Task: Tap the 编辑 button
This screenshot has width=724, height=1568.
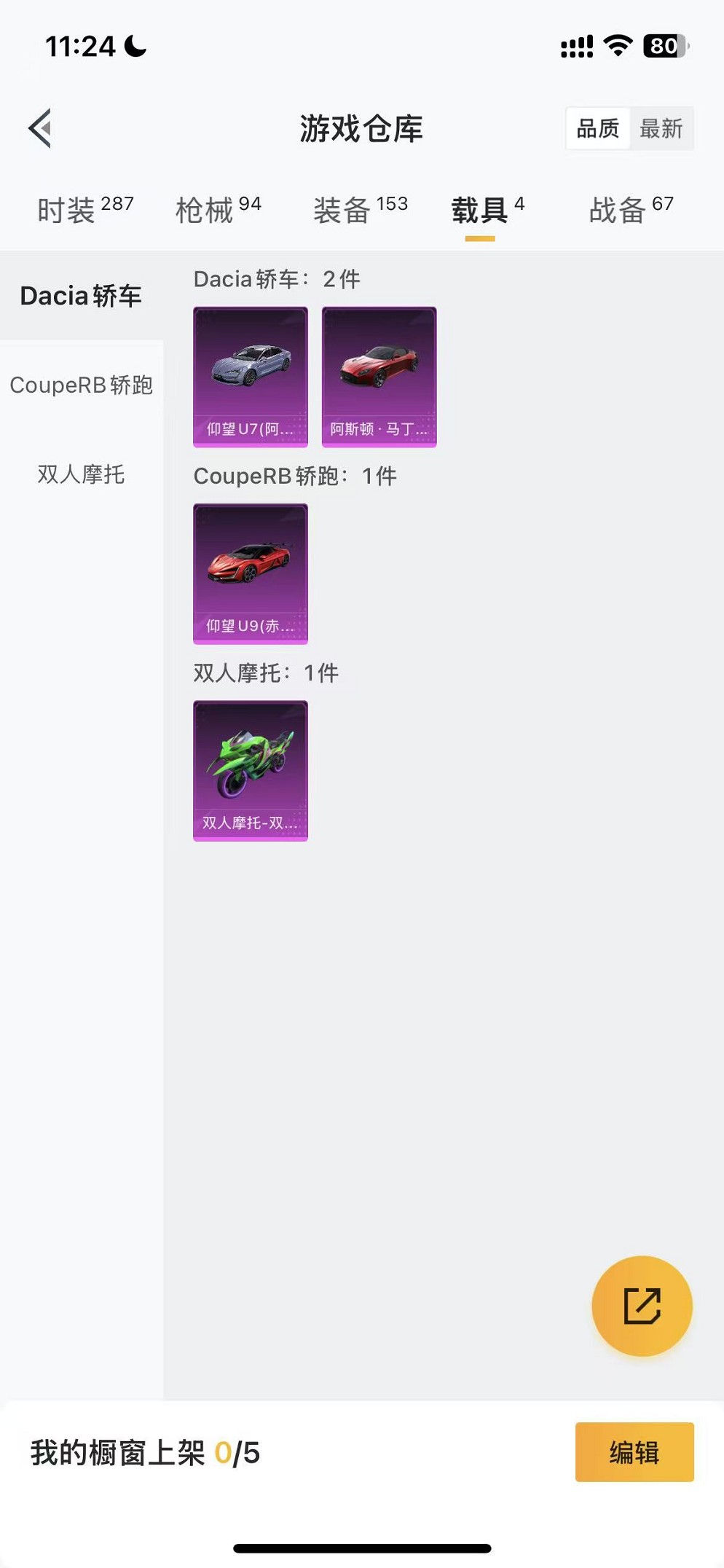Action: 634,1452
